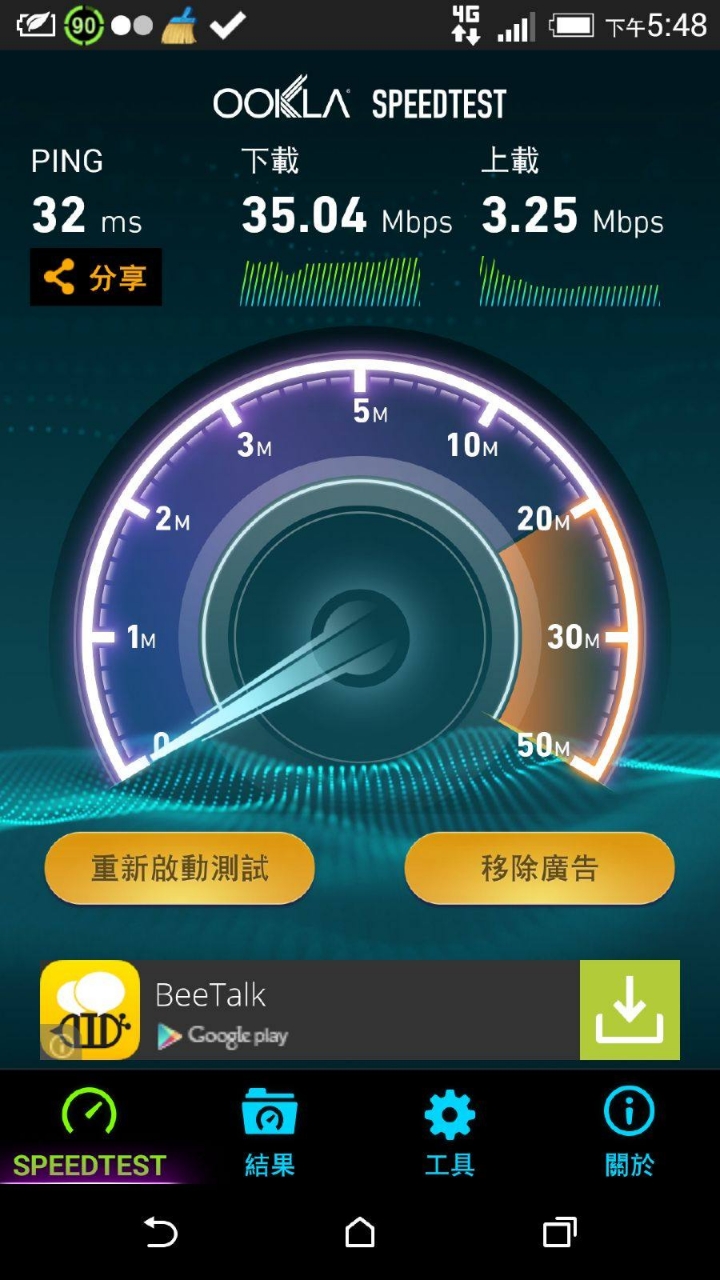Screen dimensions: 720x1280
Task: Go back with the system back button
Action: pos(161,1232)
